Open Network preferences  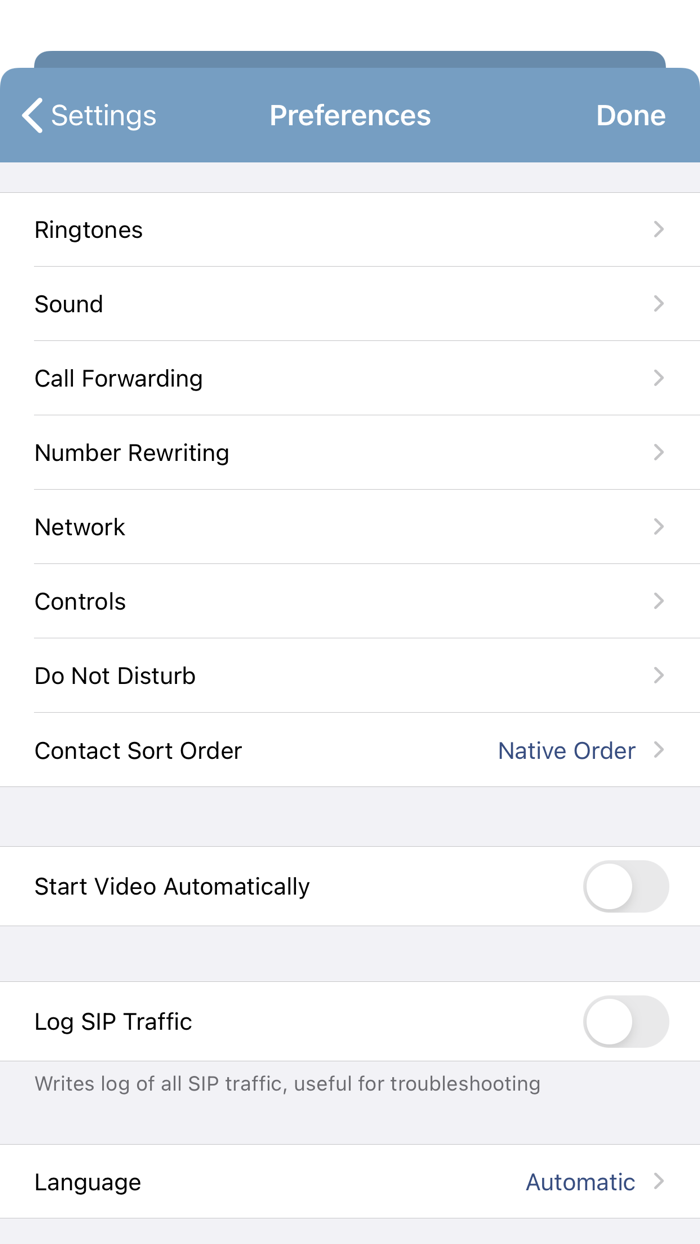(x=350, y=527)
